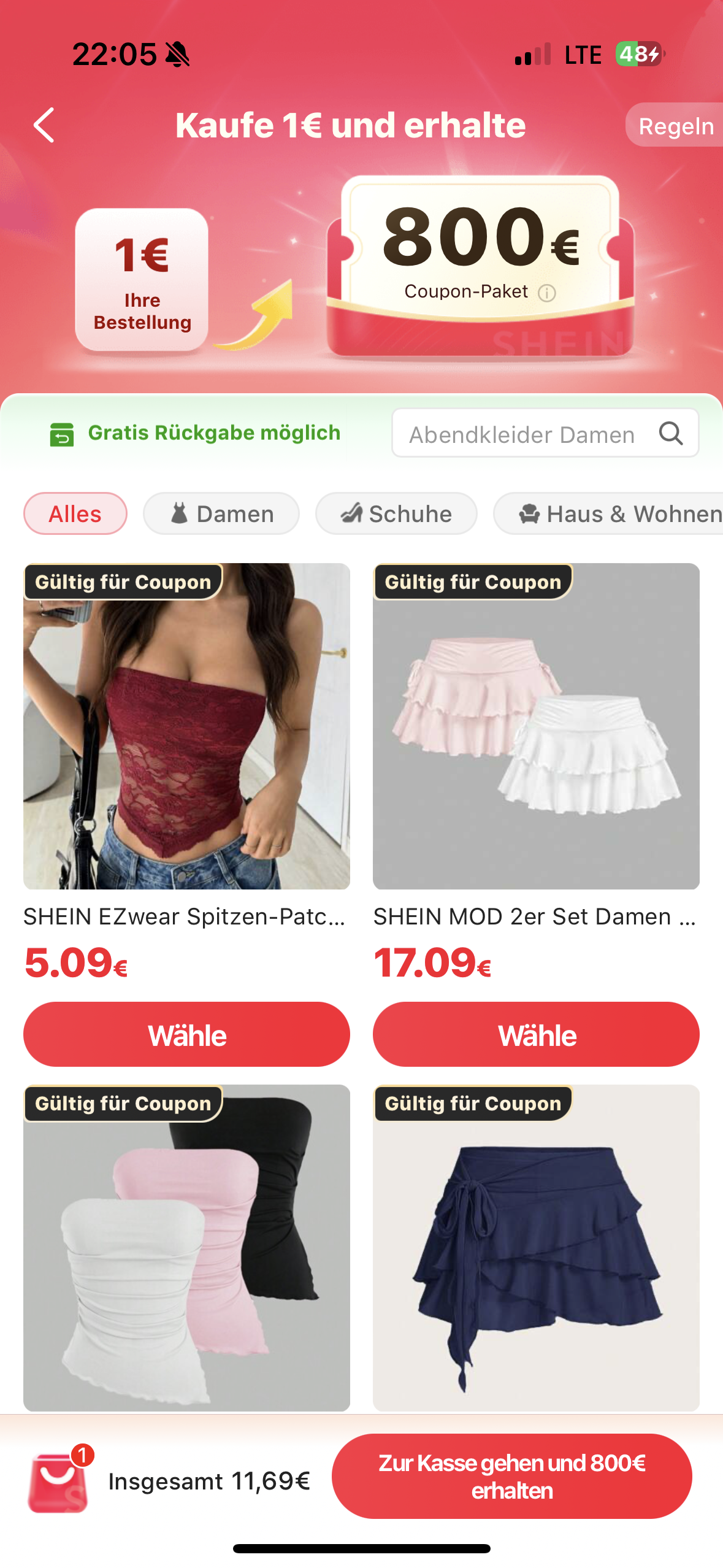Tap the magnifier icon in the search bar

point(671,433)
